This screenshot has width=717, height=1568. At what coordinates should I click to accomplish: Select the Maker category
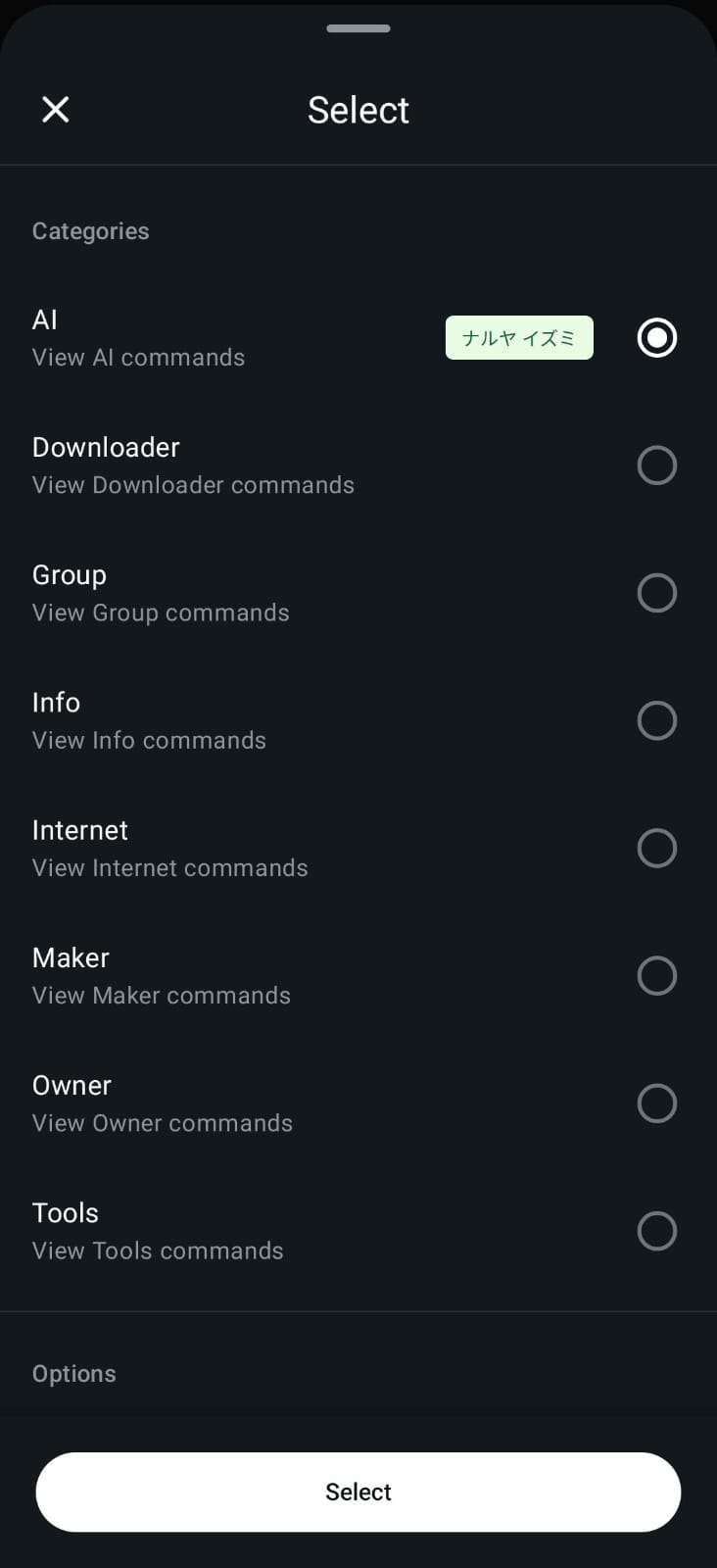tap(656, 975)
